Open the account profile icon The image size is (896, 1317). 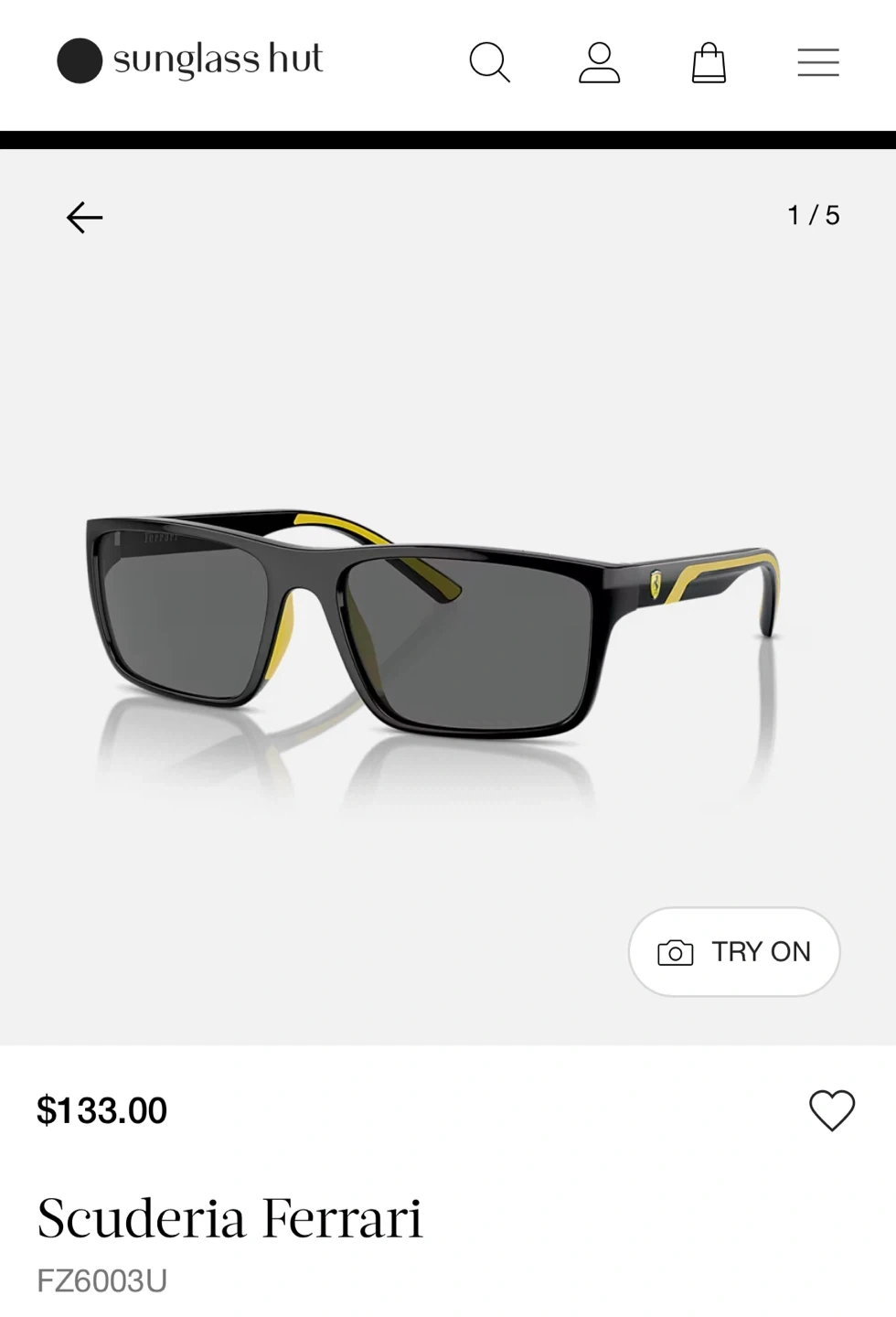[600, 62]
